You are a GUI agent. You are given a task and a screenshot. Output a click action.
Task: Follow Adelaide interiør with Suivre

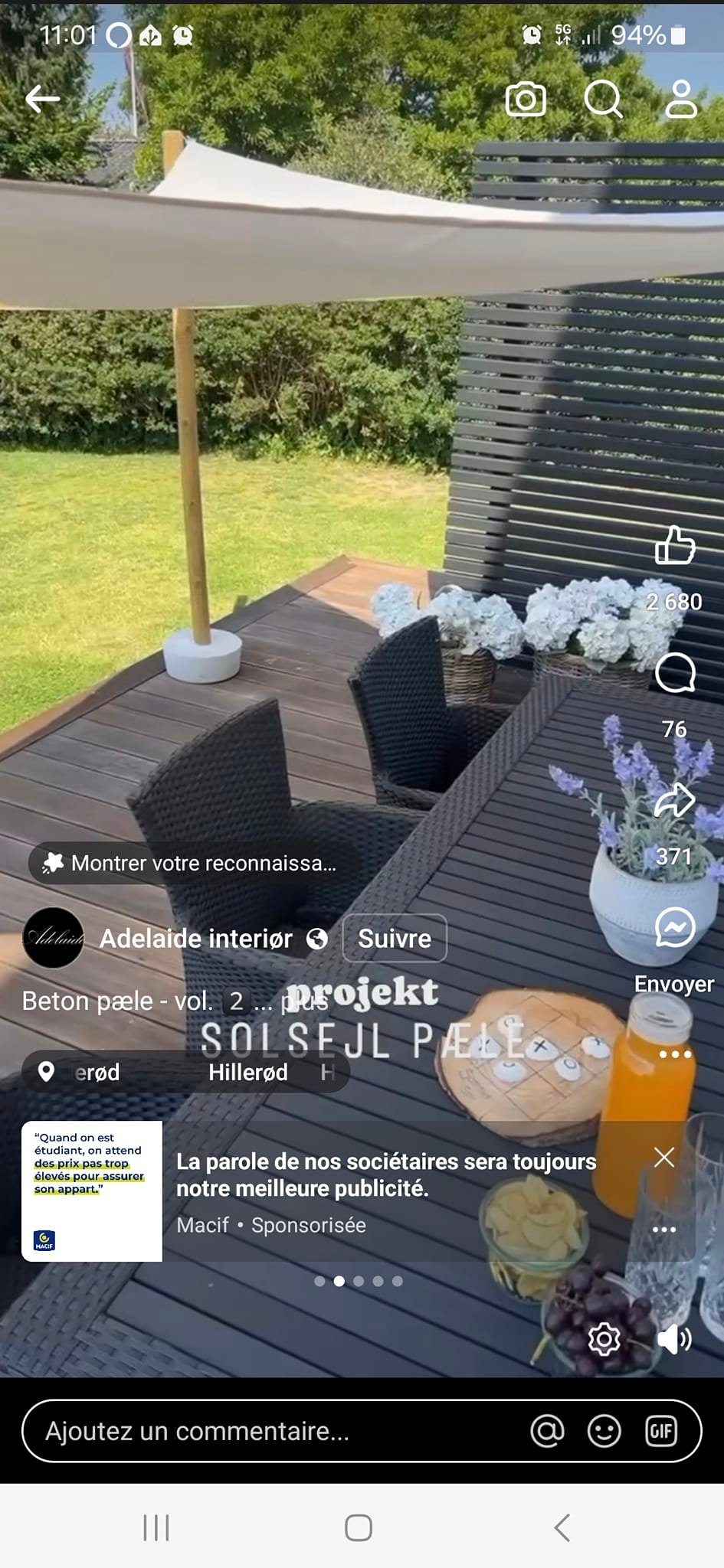click(395, 938)
